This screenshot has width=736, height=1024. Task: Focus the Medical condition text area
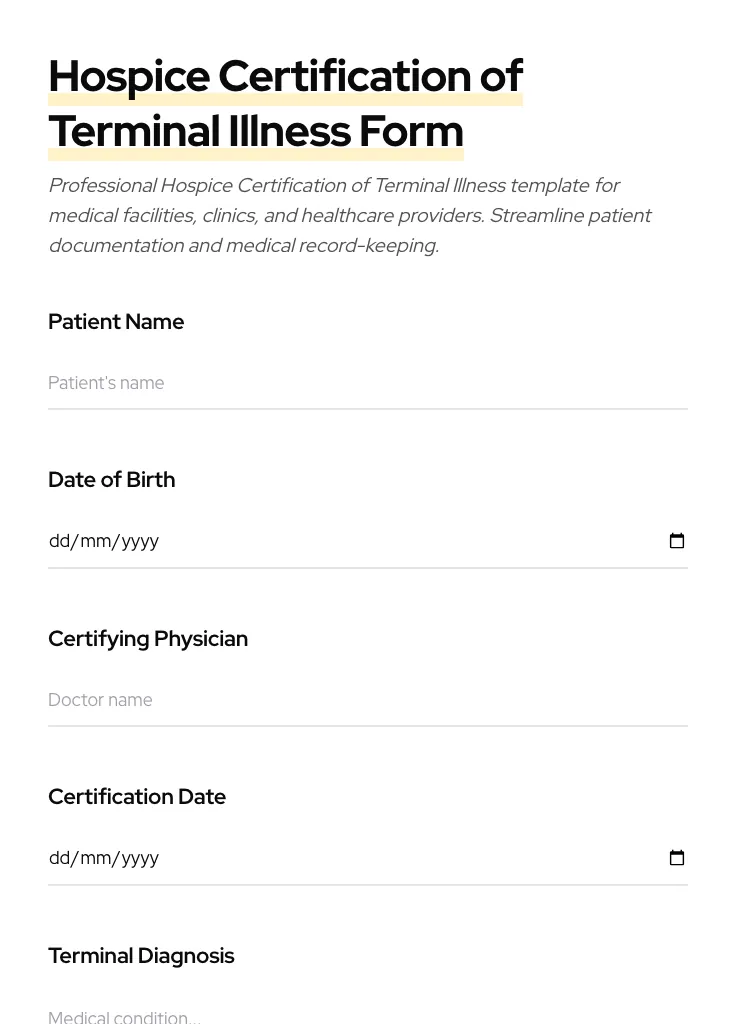pos(300,1015)
